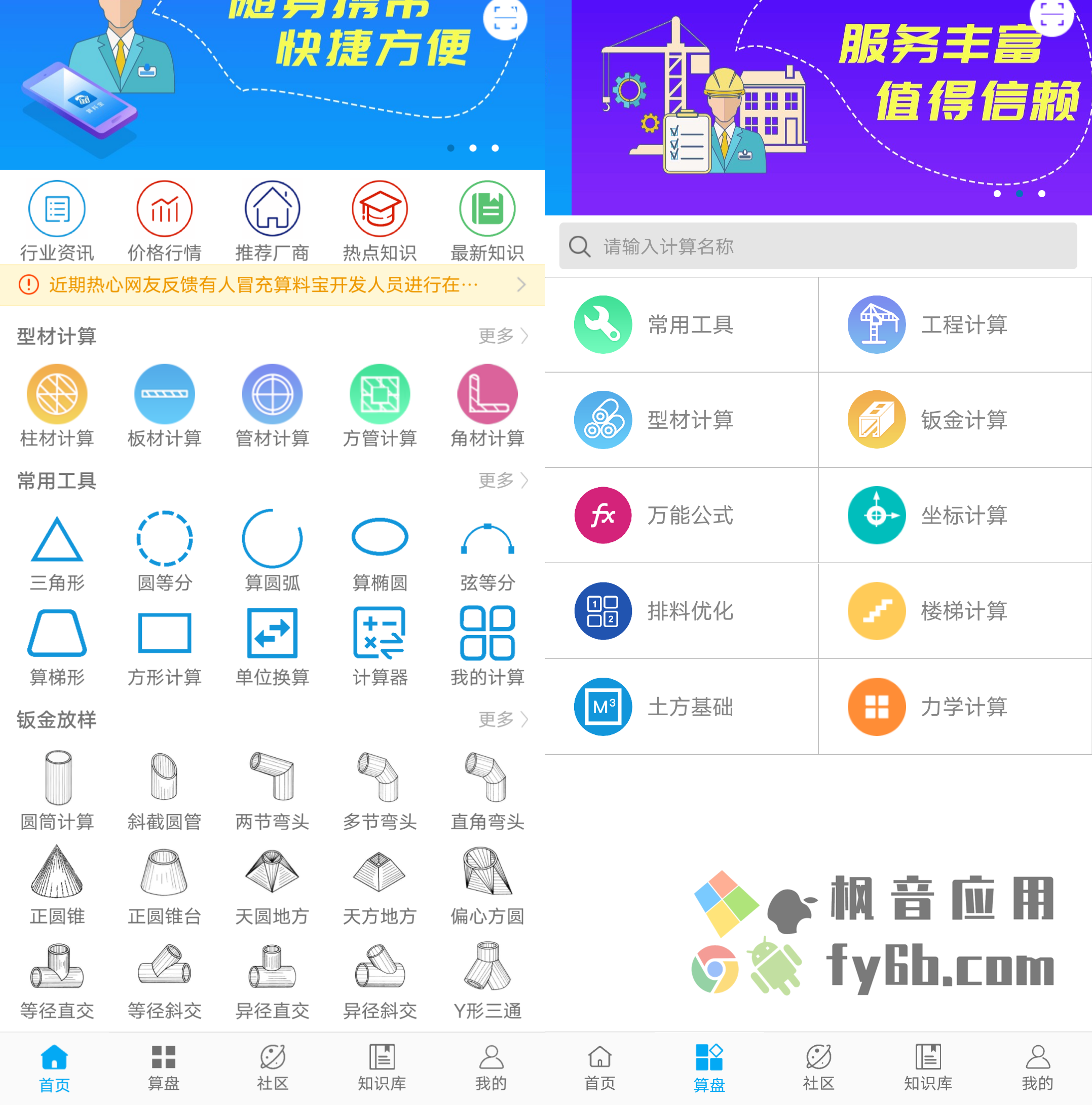Open 单位换算 unit conversion
This screenshot has width=1092, height=1105.
pos(272,646)
